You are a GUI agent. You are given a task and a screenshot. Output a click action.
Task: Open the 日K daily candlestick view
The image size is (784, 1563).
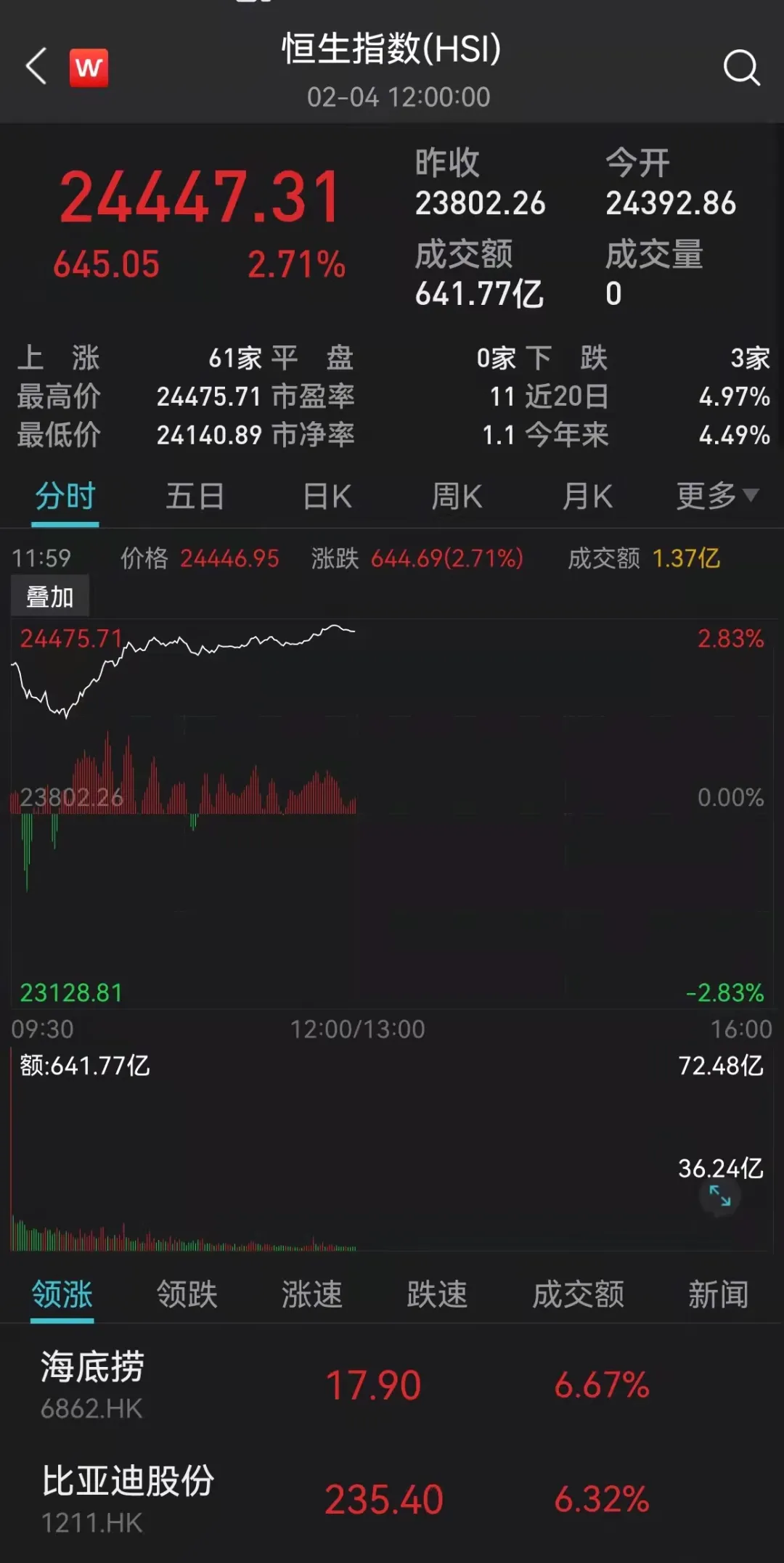325,495
